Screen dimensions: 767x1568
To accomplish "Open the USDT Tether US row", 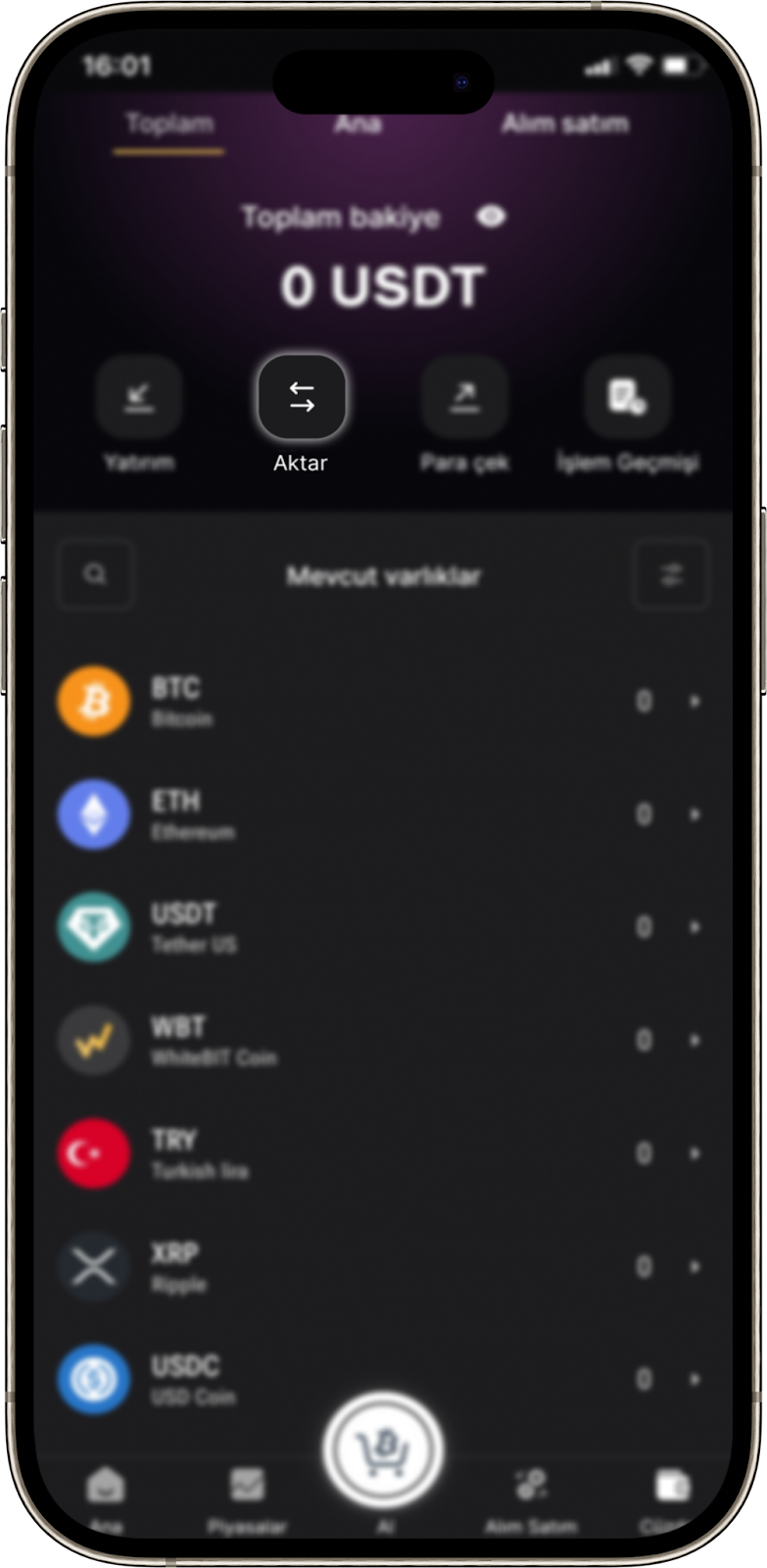I will [x=382, y=927].
